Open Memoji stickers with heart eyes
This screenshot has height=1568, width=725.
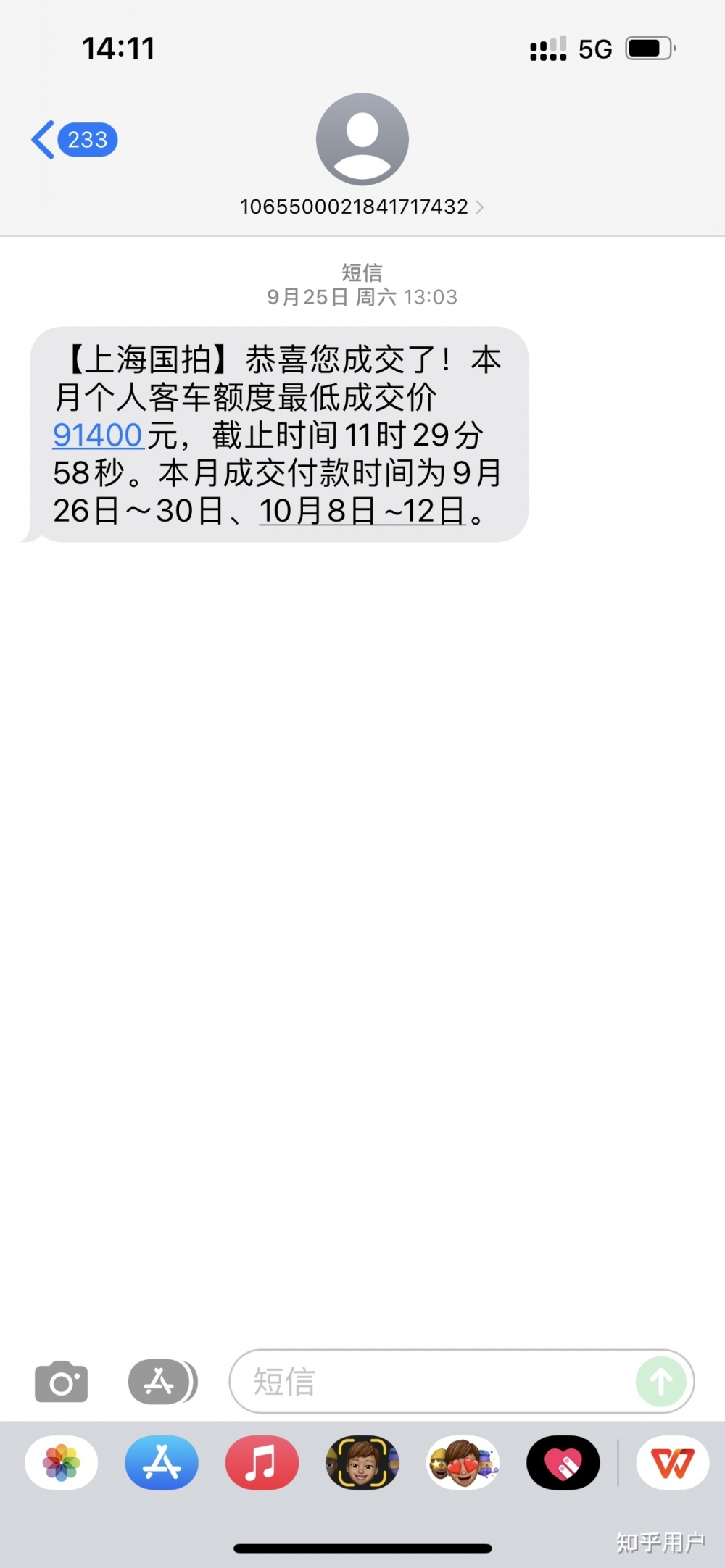(x=463, y=1463)
